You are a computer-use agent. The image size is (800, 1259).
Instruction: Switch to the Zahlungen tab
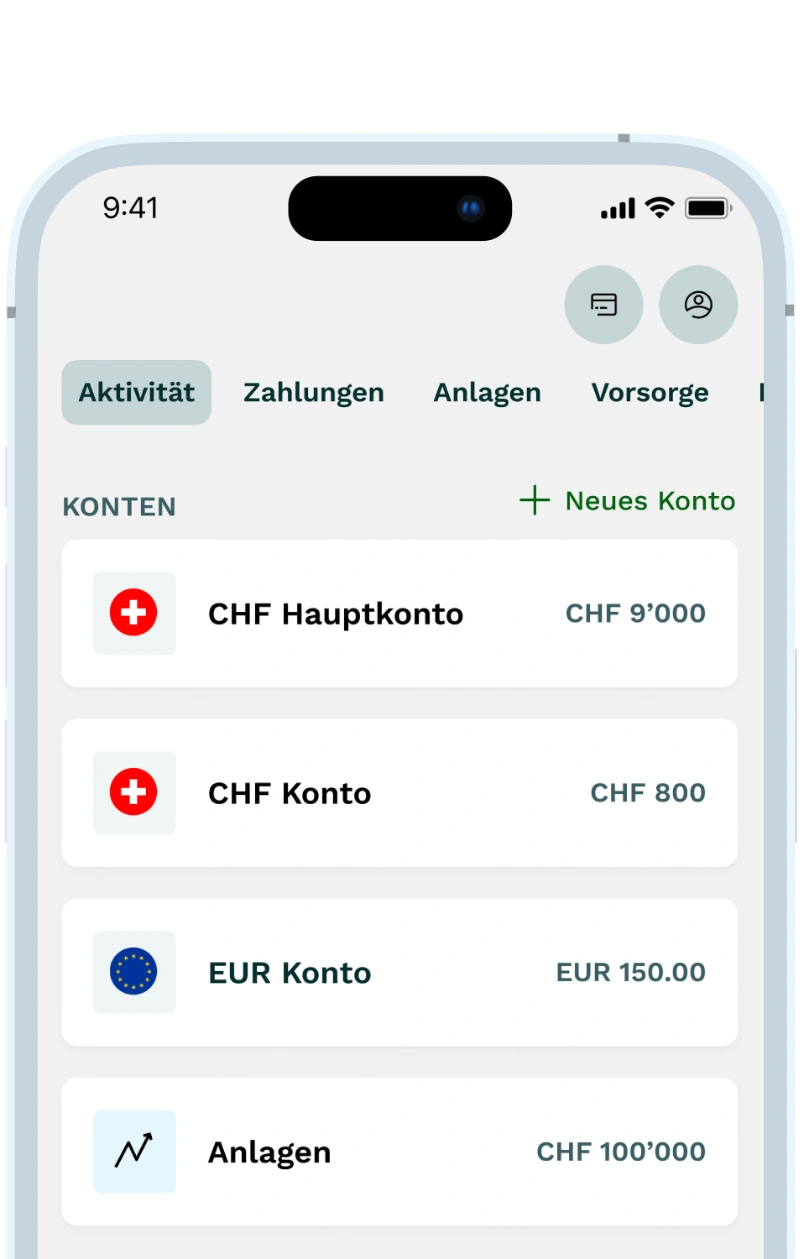click(x=313, y=393)
